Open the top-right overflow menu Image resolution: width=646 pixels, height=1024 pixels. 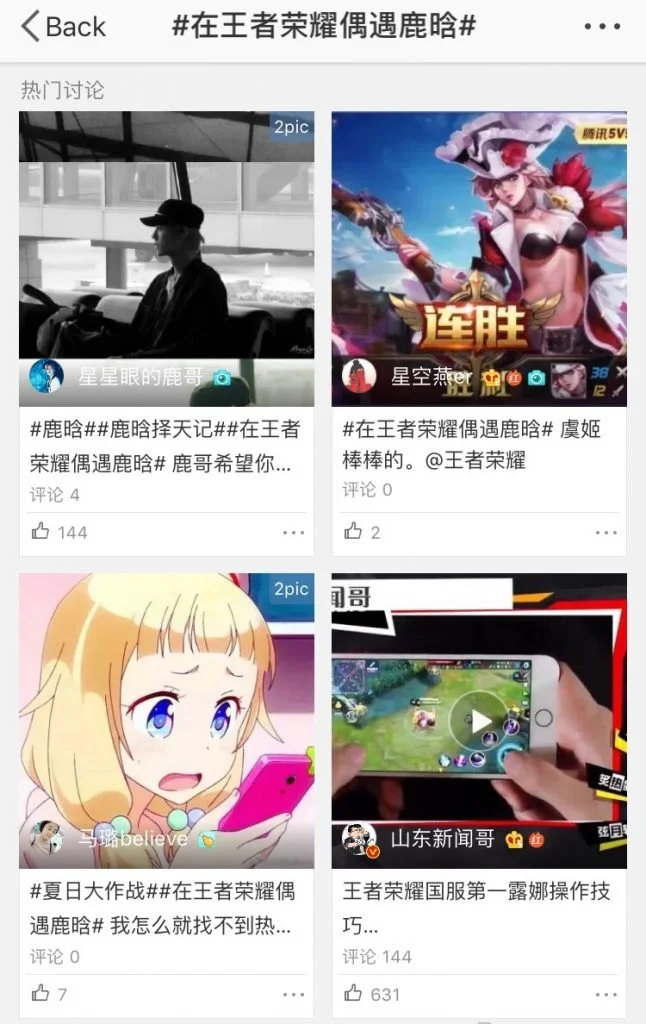tap(602, 27)
